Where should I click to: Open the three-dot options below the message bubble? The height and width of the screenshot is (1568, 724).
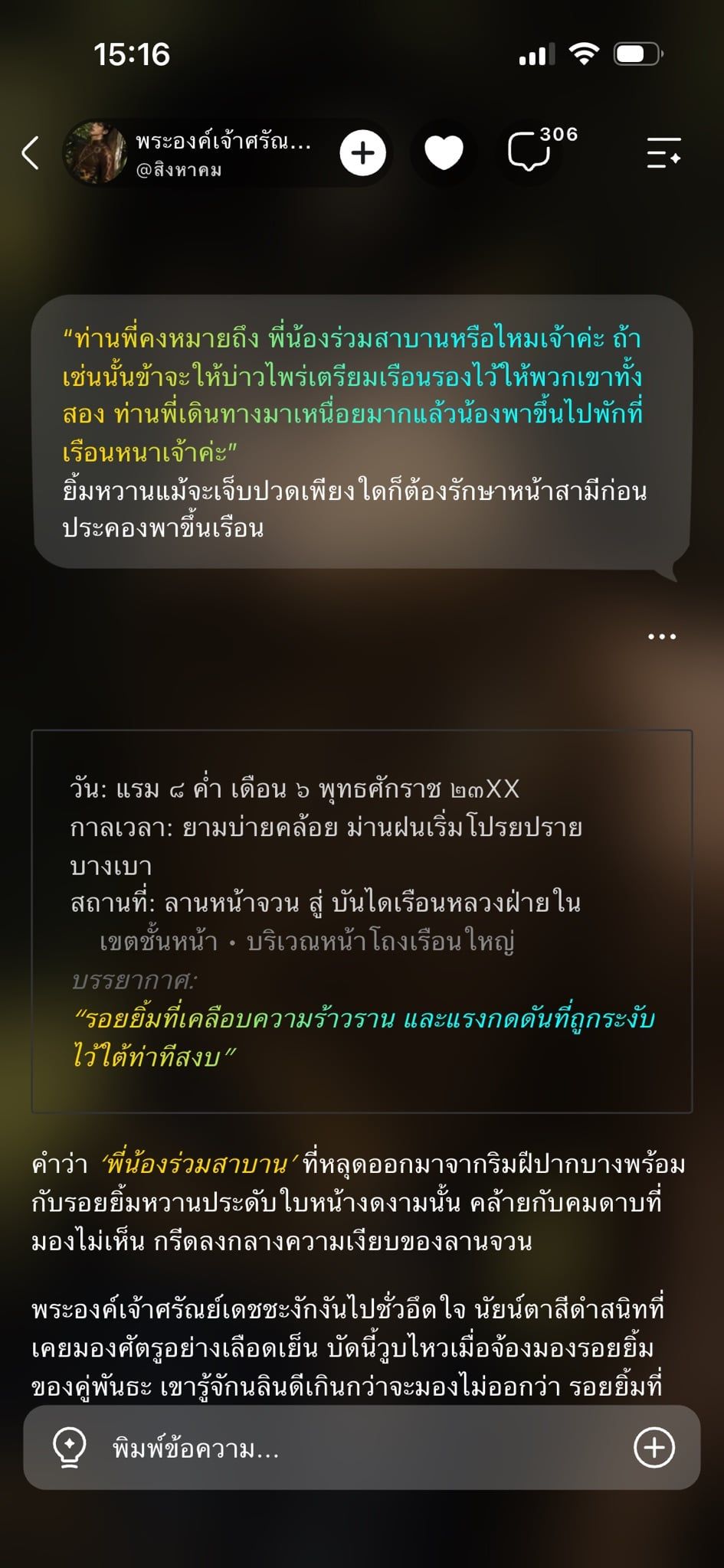pyautogui.click(x=662, y=636)
